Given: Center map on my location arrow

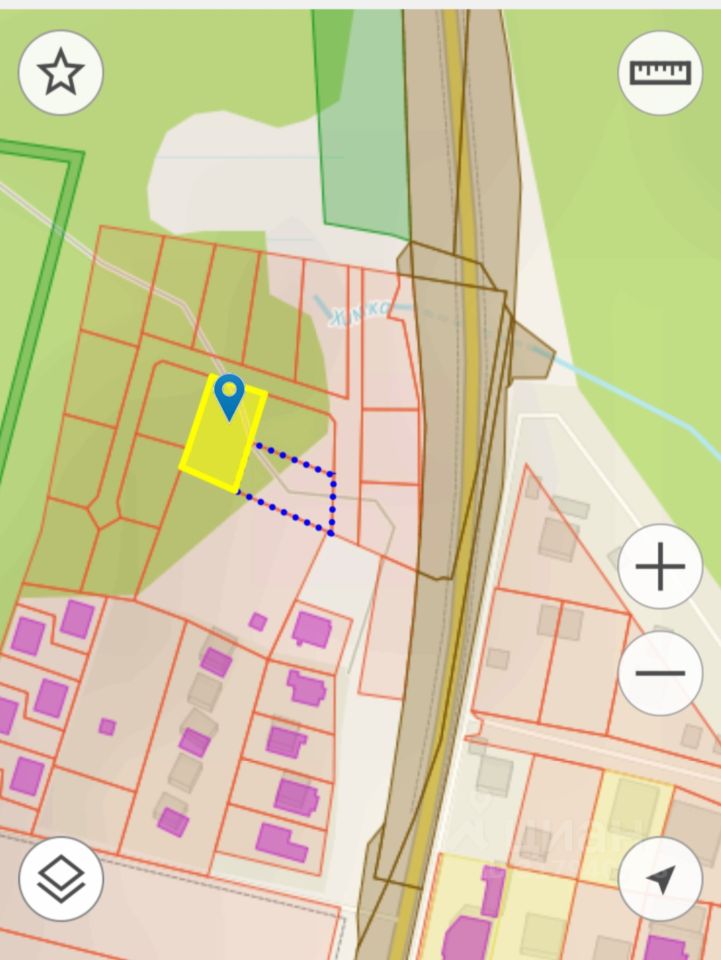Looking at the screenshot, I should click(660, 879).
